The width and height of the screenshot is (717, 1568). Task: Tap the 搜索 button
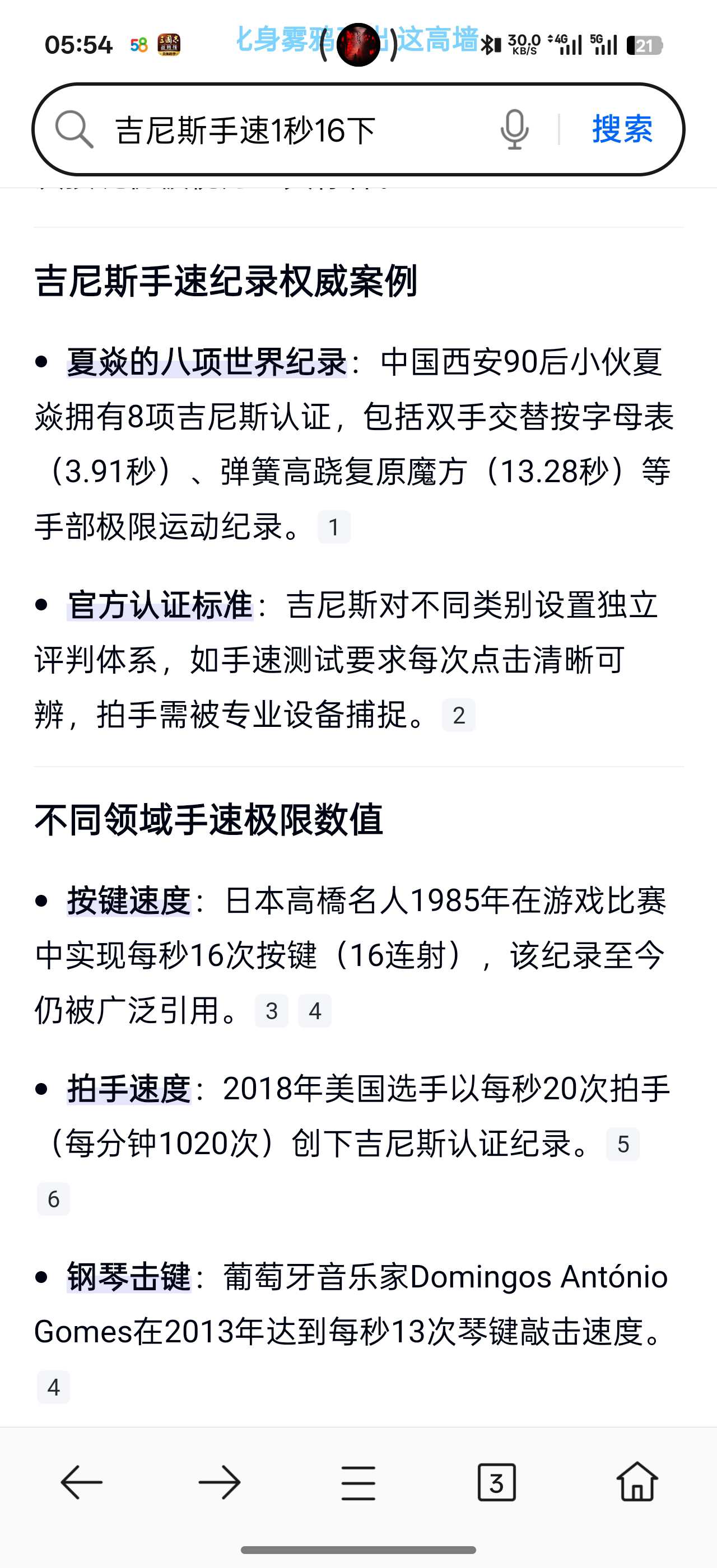tap(622, 130)
